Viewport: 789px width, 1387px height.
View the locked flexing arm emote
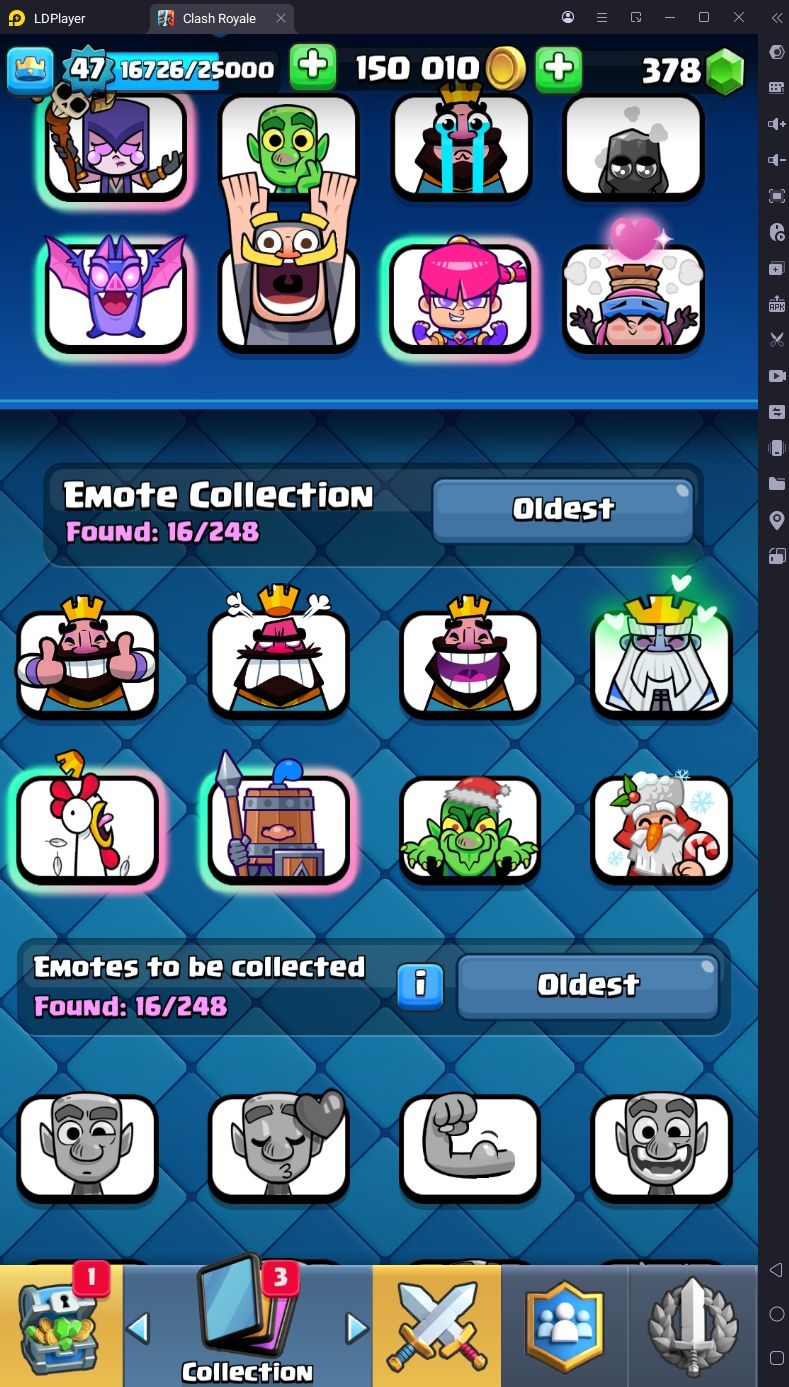coord(470,1146)
